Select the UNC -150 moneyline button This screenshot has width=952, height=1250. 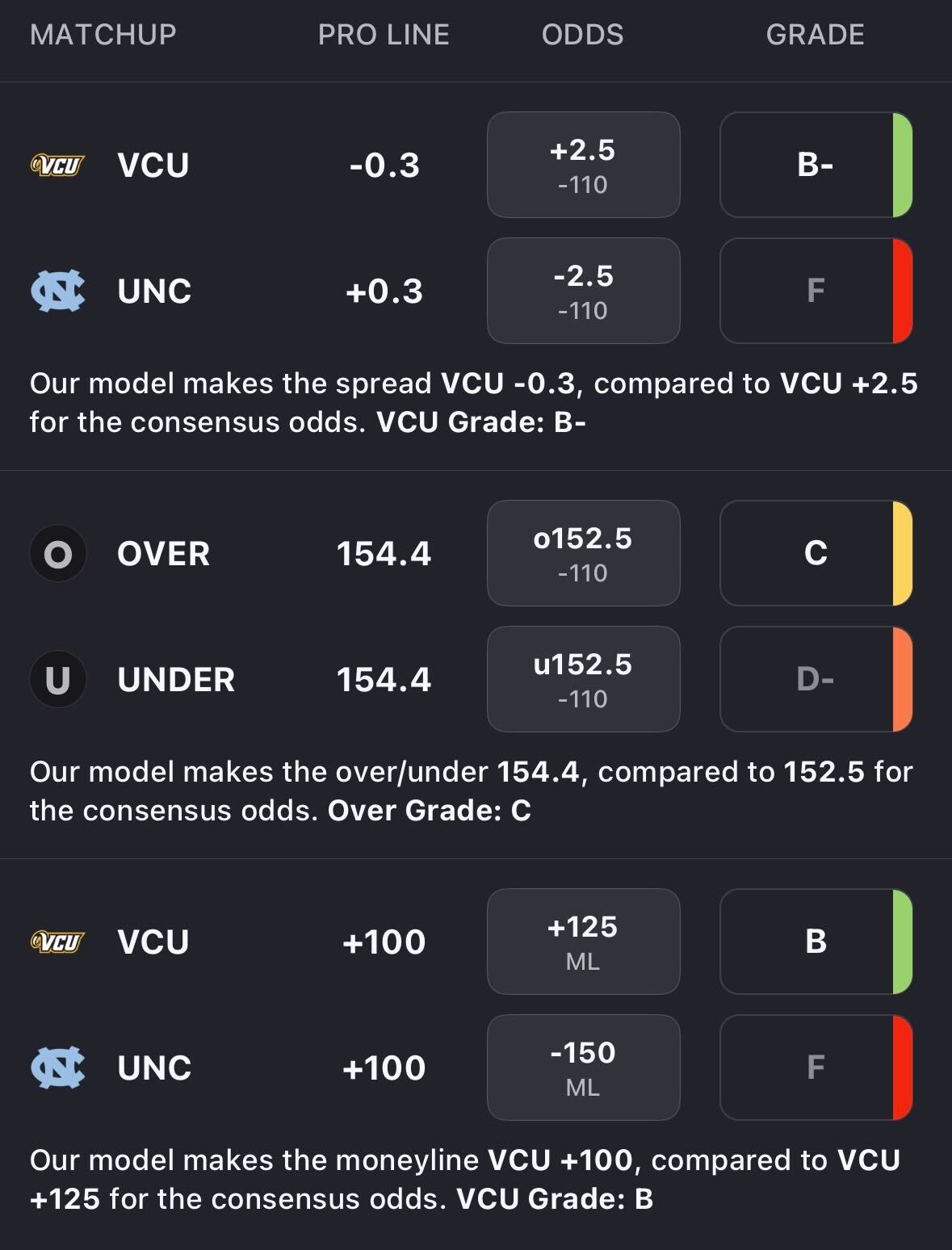[x=583, y=1068]
